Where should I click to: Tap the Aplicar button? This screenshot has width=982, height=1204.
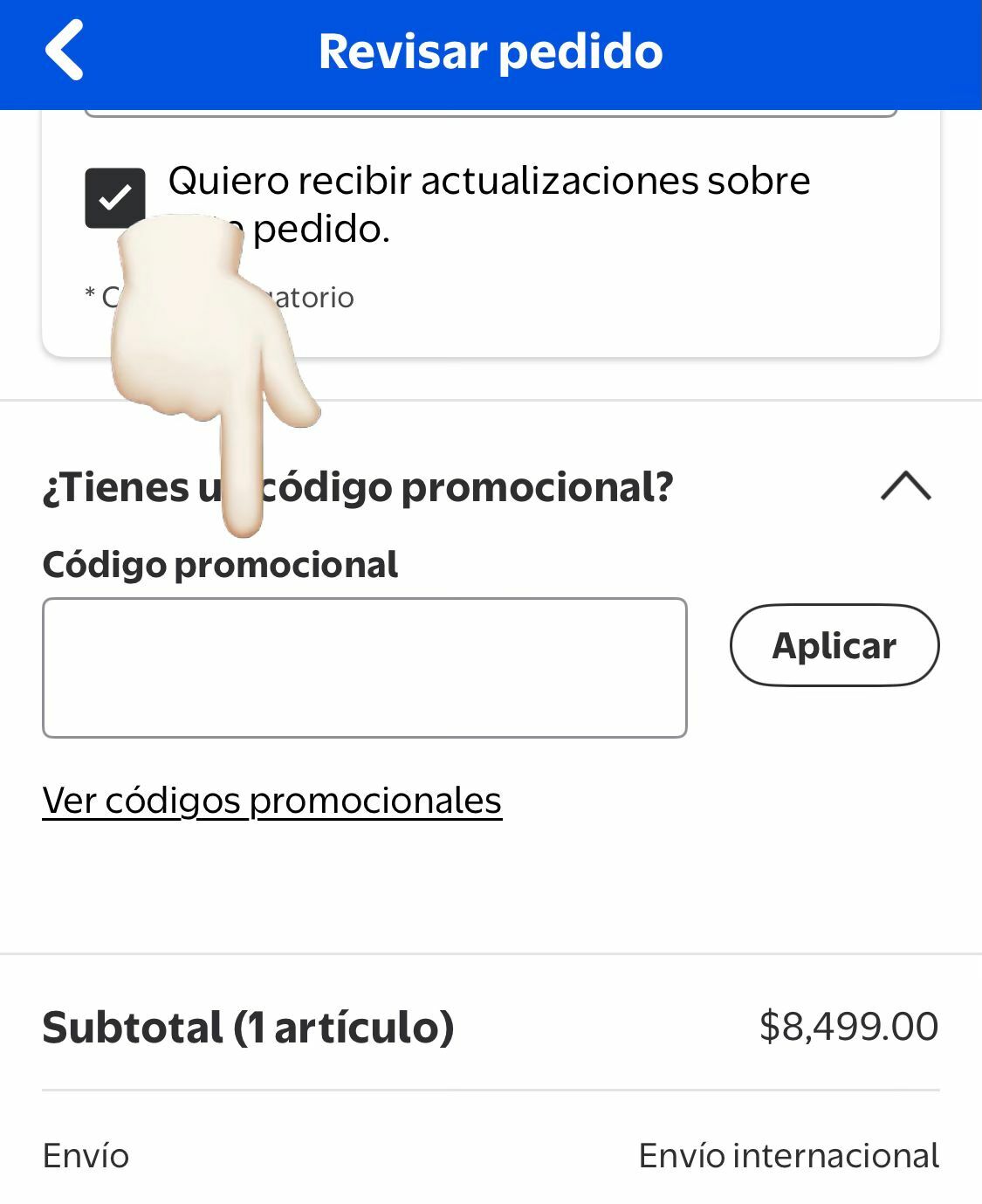[834, 645]
